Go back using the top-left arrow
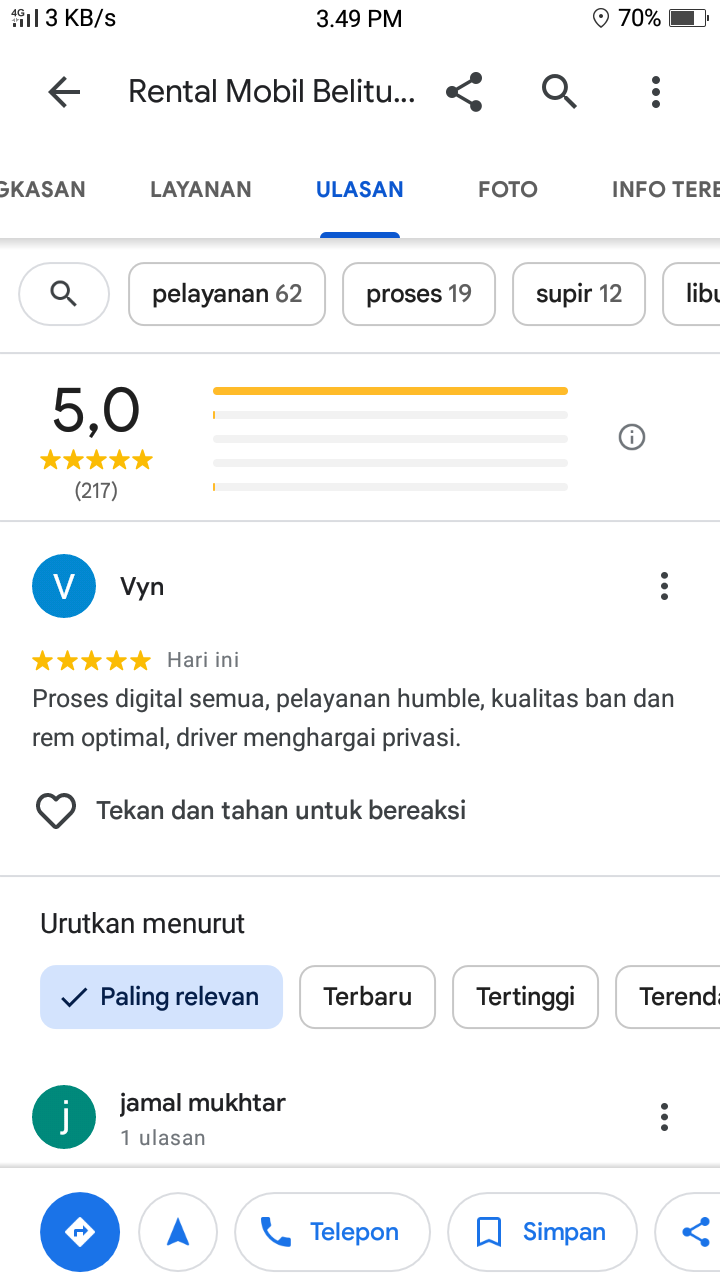 [x=64, y=93]
